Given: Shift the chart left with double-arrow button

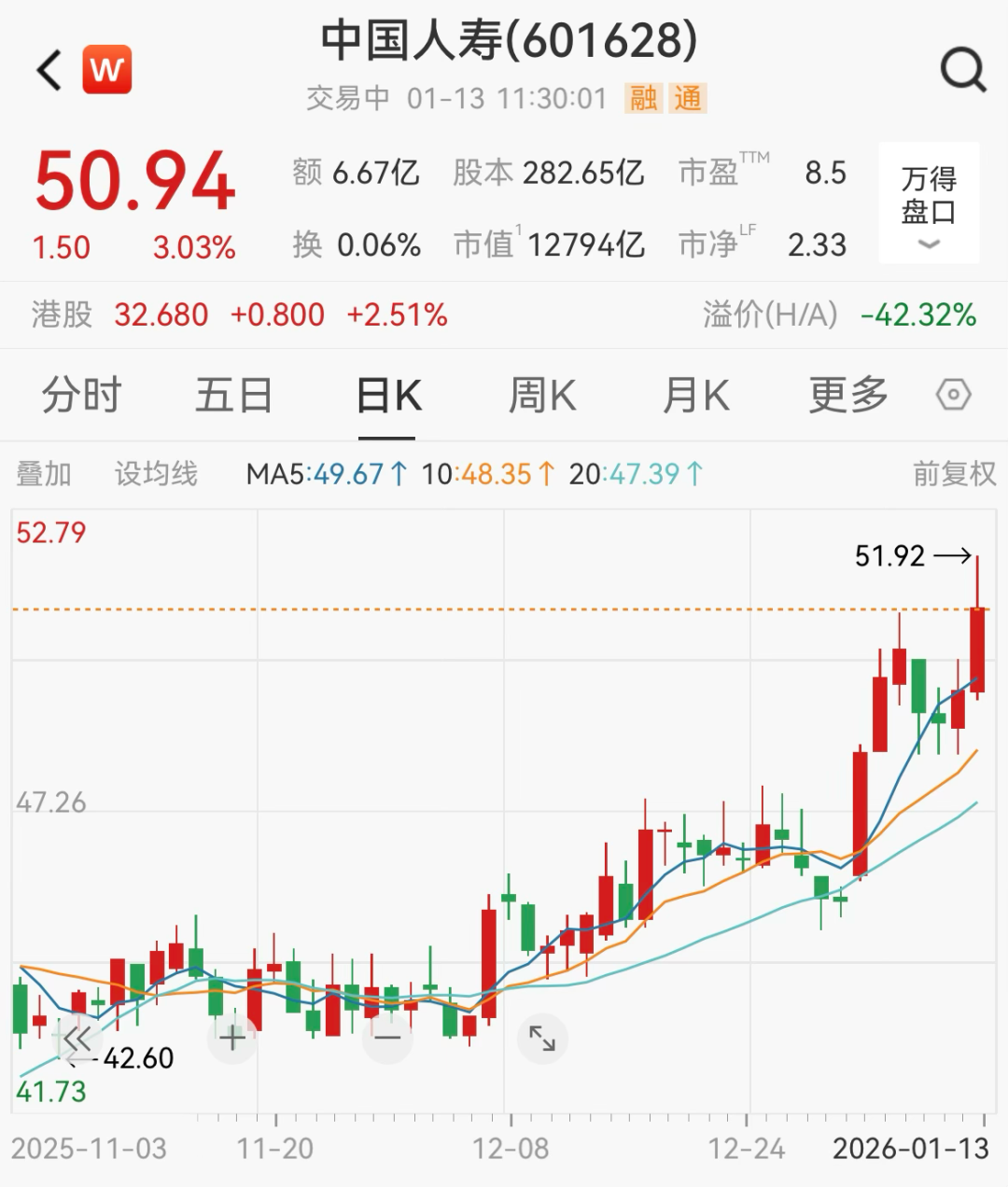Looking at the screenshot, I should coord(77,1038).
